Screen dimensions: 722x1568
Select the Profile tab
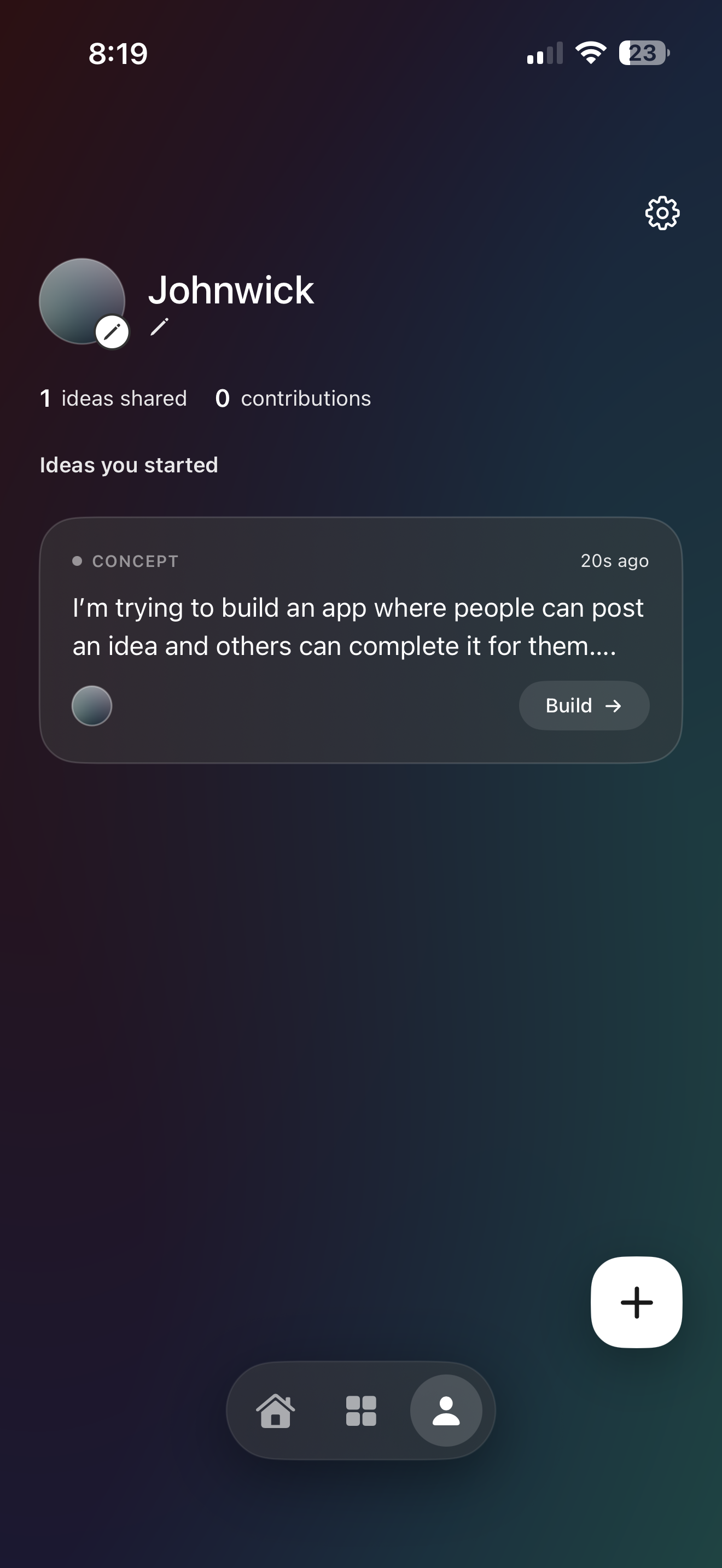tap(446, 1411)
